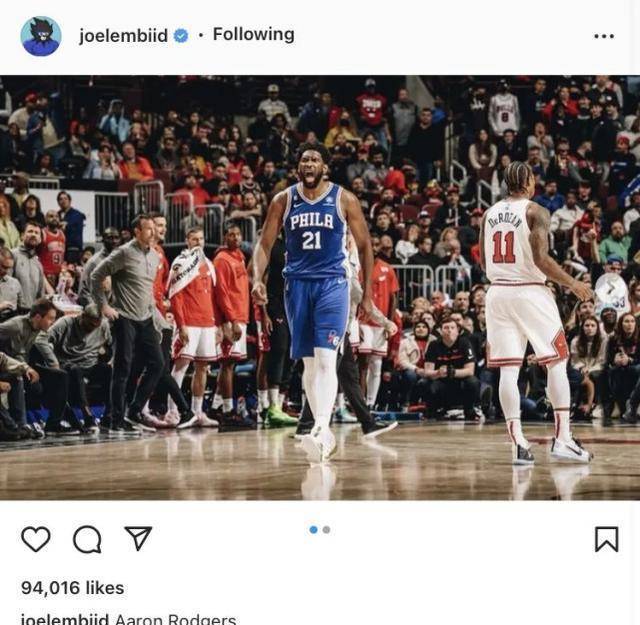Share the post via paper plane icon
This screenshot has height=625, width=640.
click(x=138, y=538)
